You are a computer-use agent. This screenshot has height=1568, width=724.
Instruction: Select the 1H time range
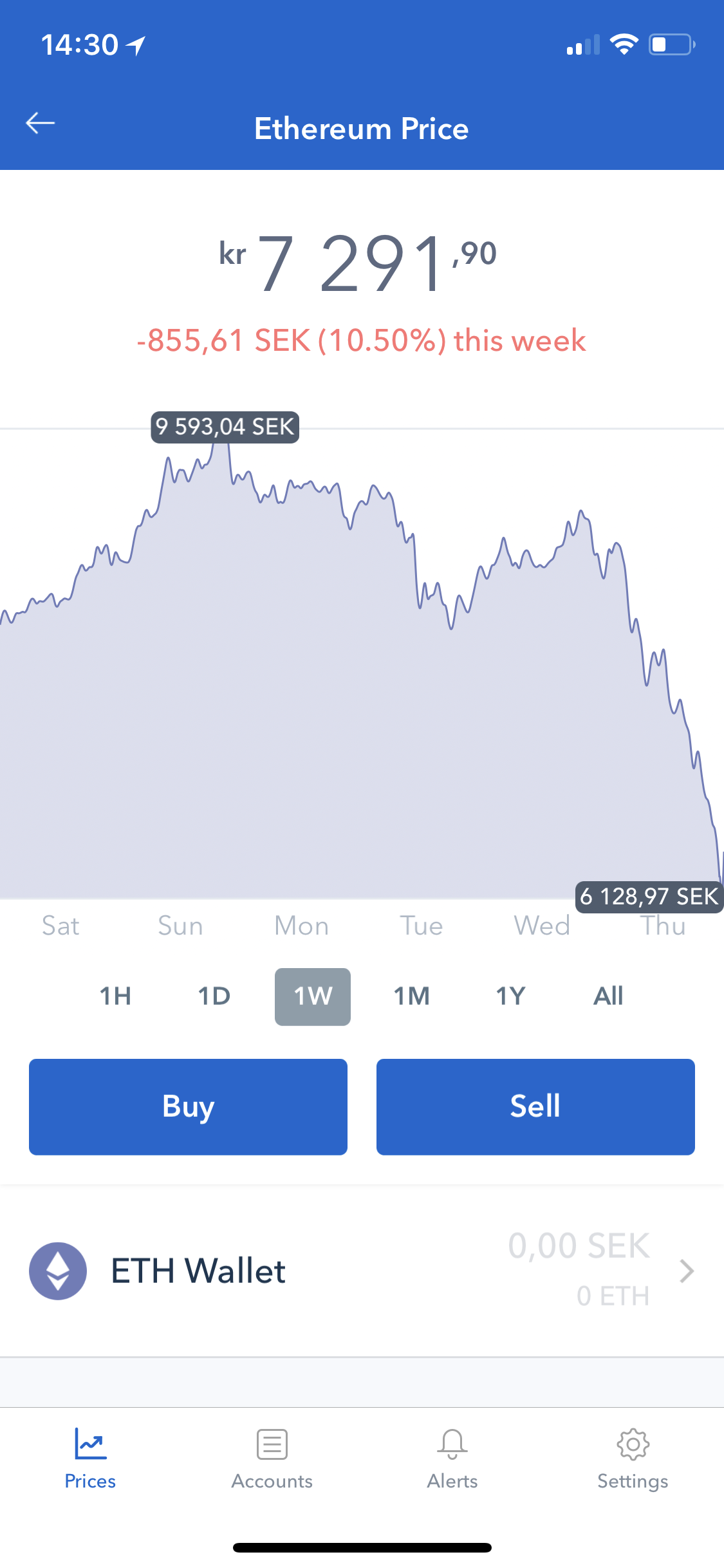[116, 996]
